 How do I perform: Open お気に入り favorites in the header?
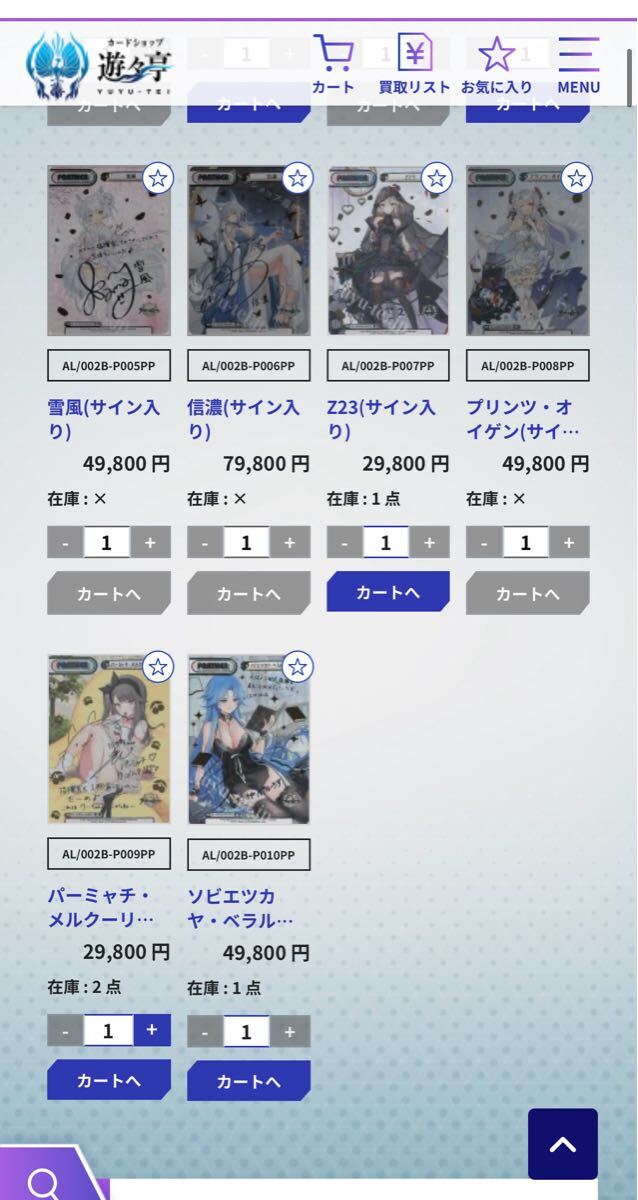click(496, 64)
